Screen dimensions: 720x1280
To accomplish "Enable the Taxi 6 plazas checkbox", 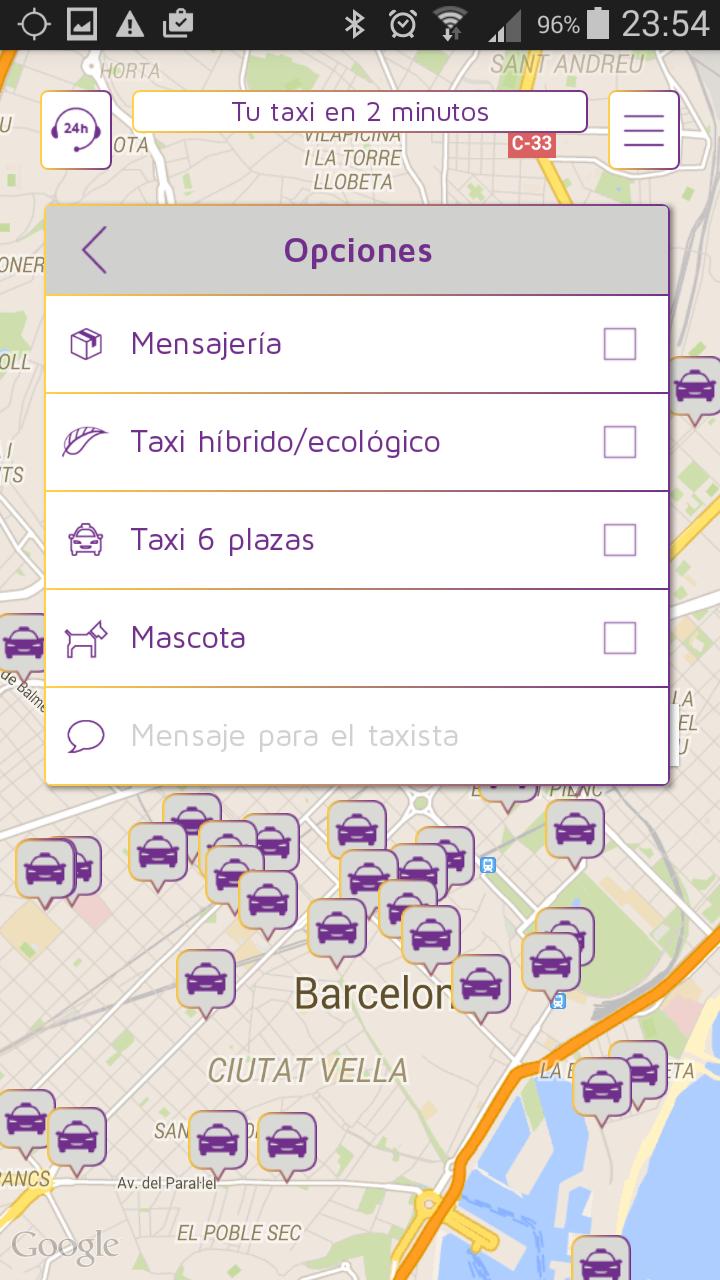I will click(620, 539).
